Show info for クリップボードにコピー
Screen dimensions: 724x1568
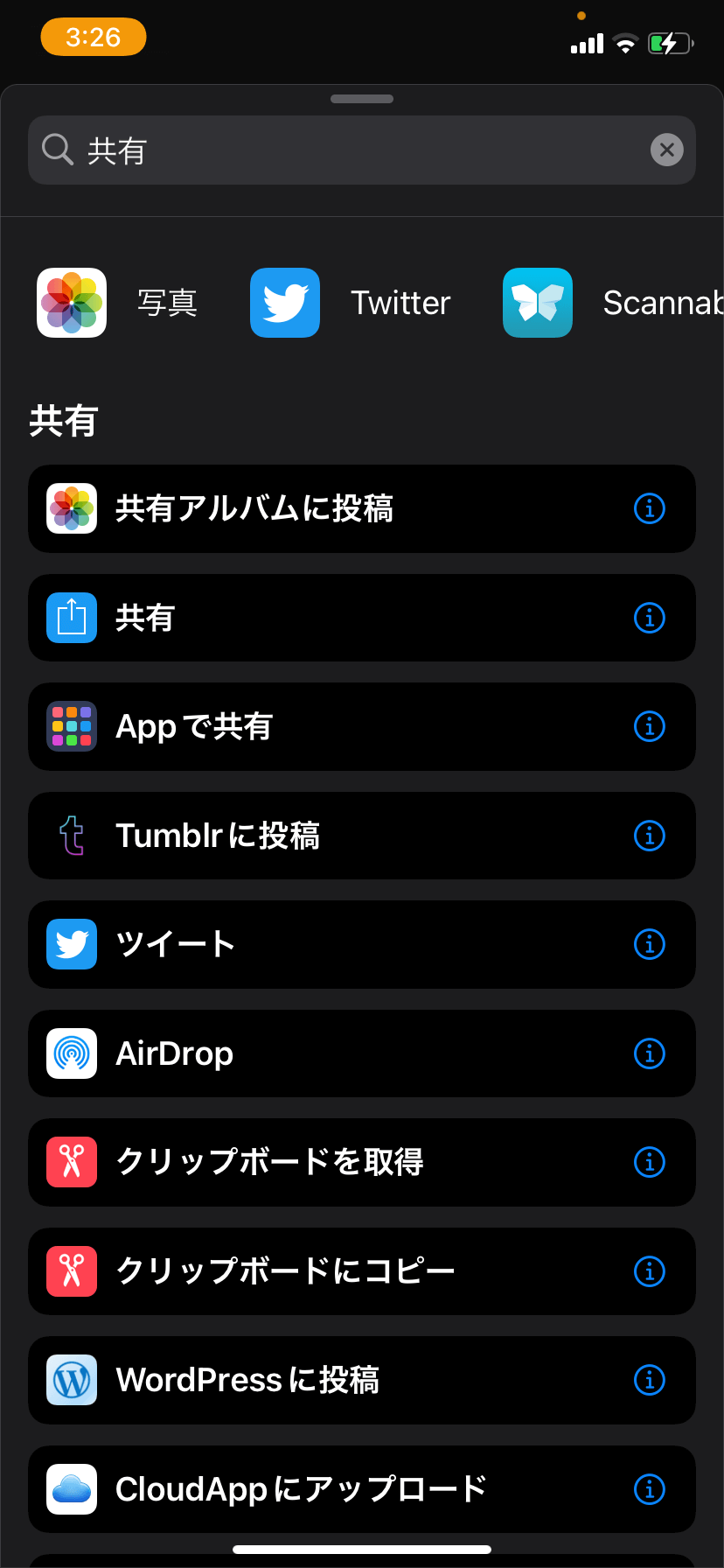click(x=649, y=1271)
